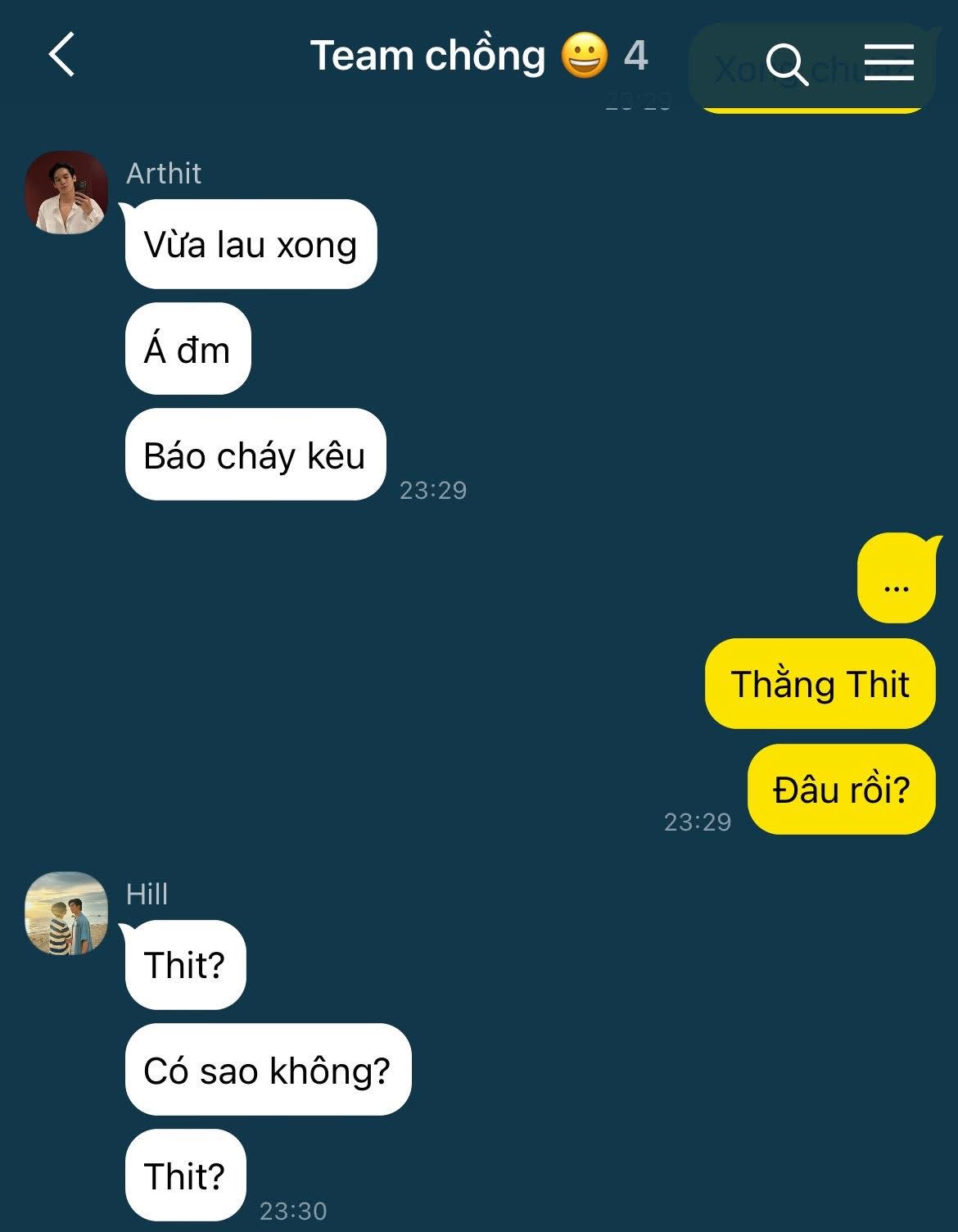The image size is (958, 1232).
Task: Search messages in this chat
Action: 785,63
